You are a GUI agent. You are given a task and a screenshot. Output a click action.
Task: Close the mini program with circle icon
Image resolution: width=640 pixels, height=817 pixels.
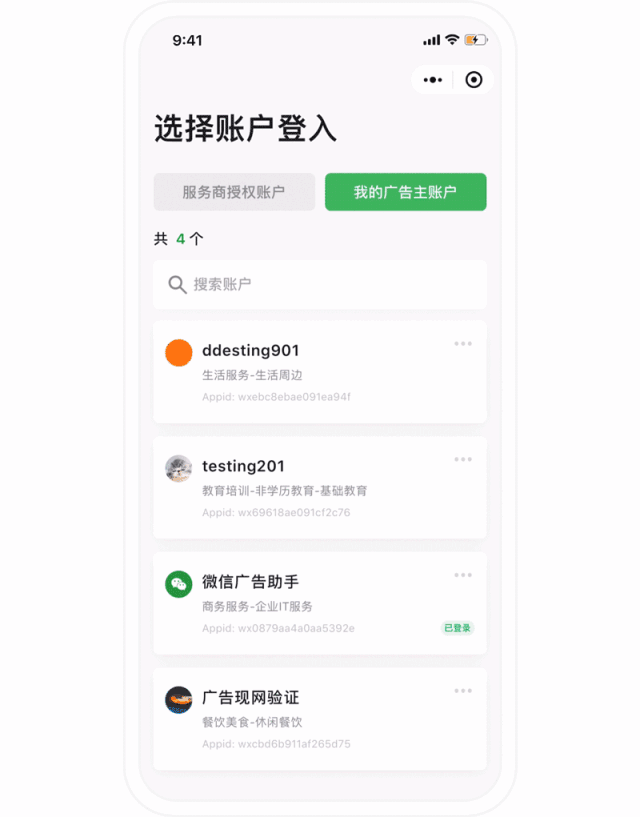(x=474, y=80)
